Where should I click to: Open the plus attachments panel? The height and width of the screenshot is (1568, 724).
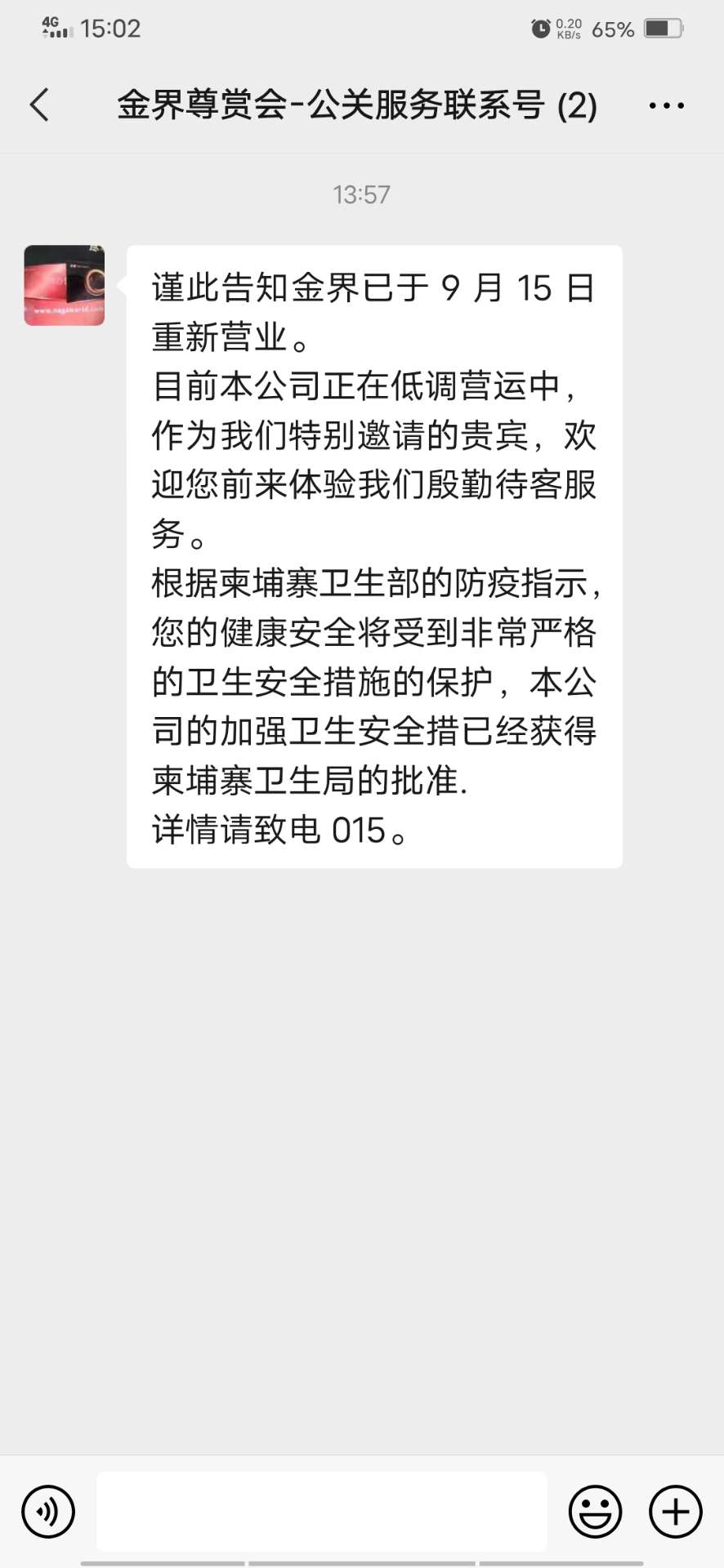tap(675, 1512)
